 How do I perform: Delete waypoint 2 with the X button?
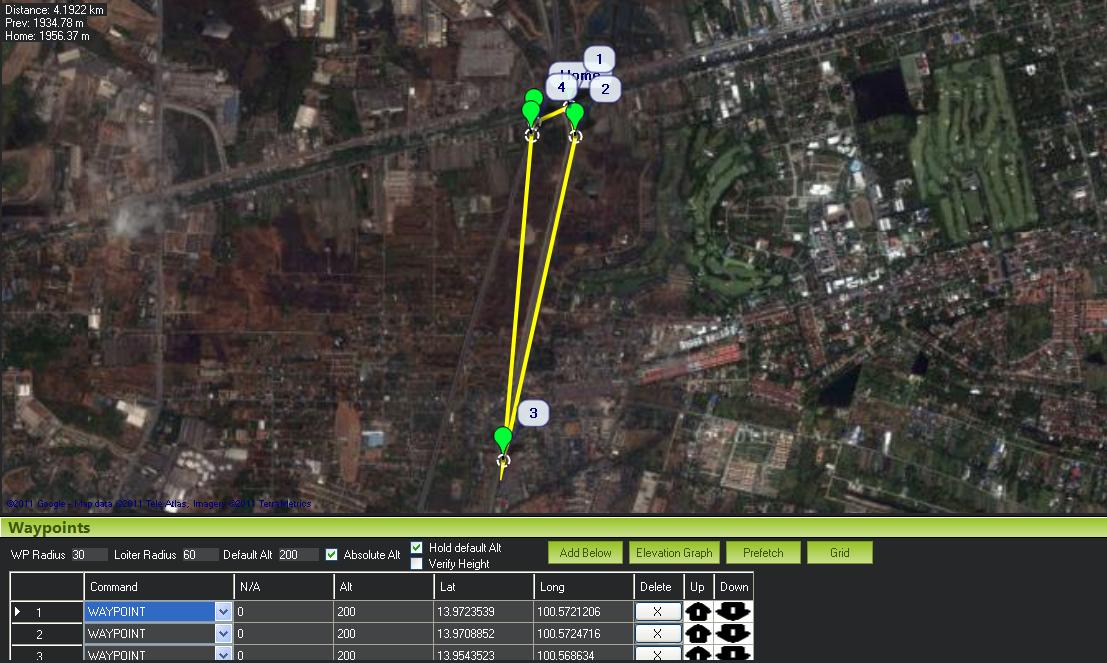658,634
